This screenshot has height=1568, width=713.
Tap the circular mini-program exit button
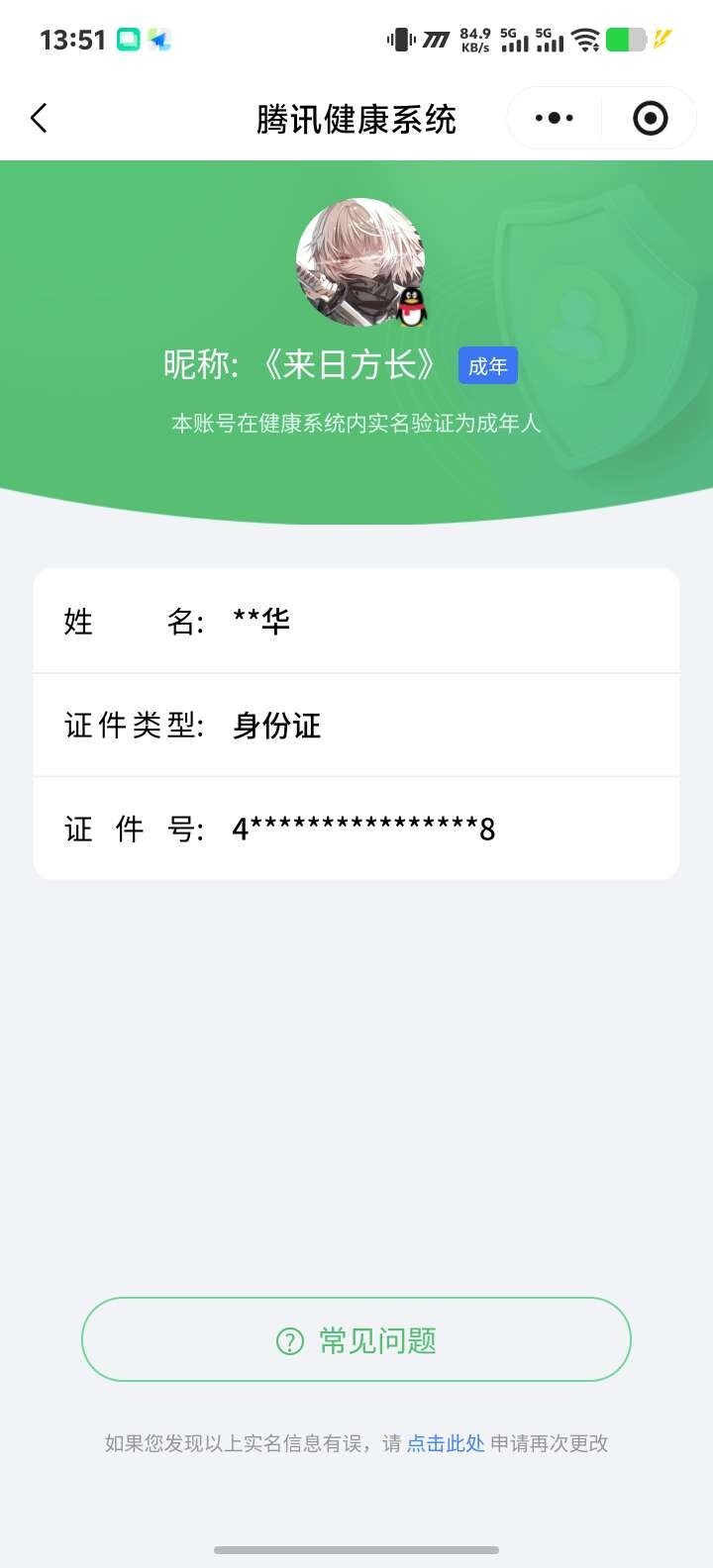point(649,117)
